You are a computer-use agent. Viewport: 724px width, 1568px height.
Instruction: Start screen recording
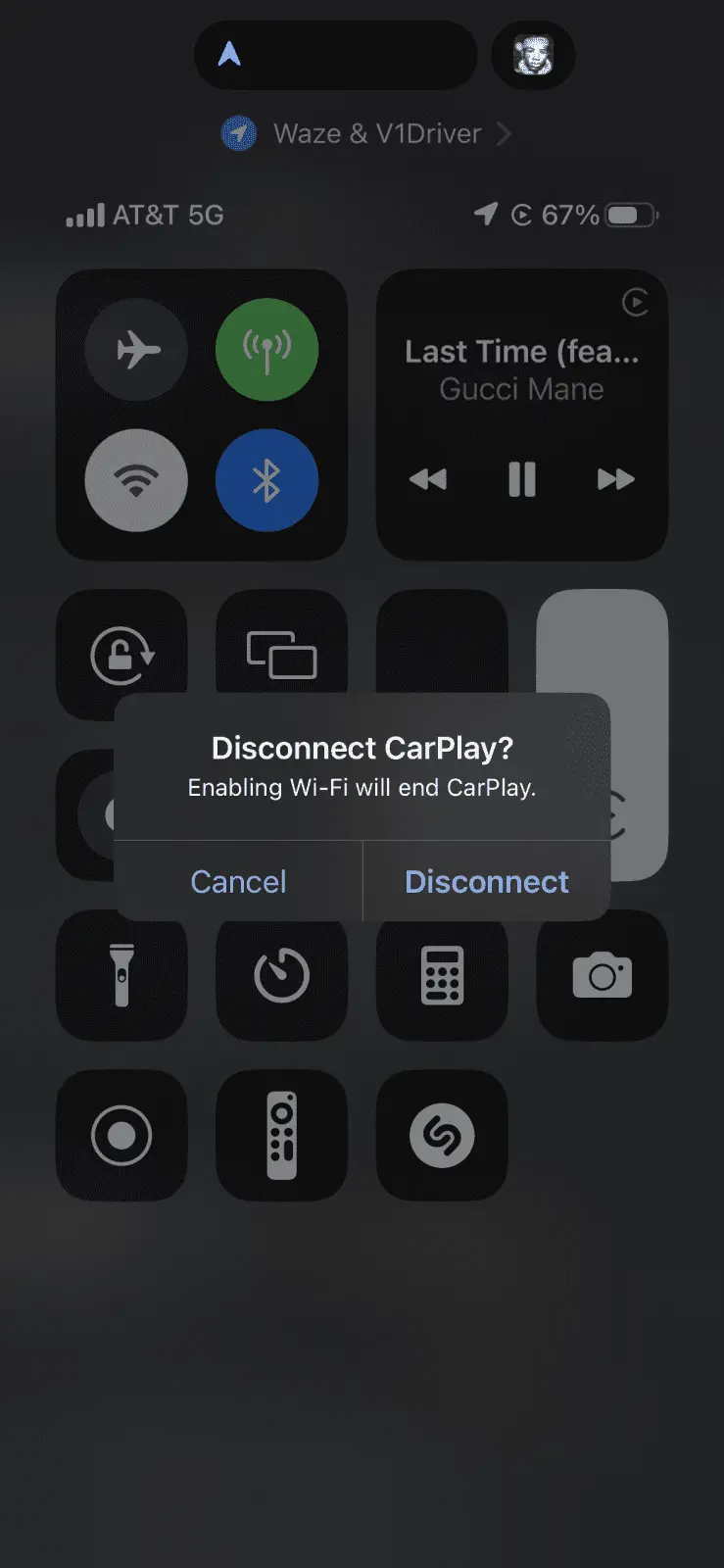(x=121, y=1135)
